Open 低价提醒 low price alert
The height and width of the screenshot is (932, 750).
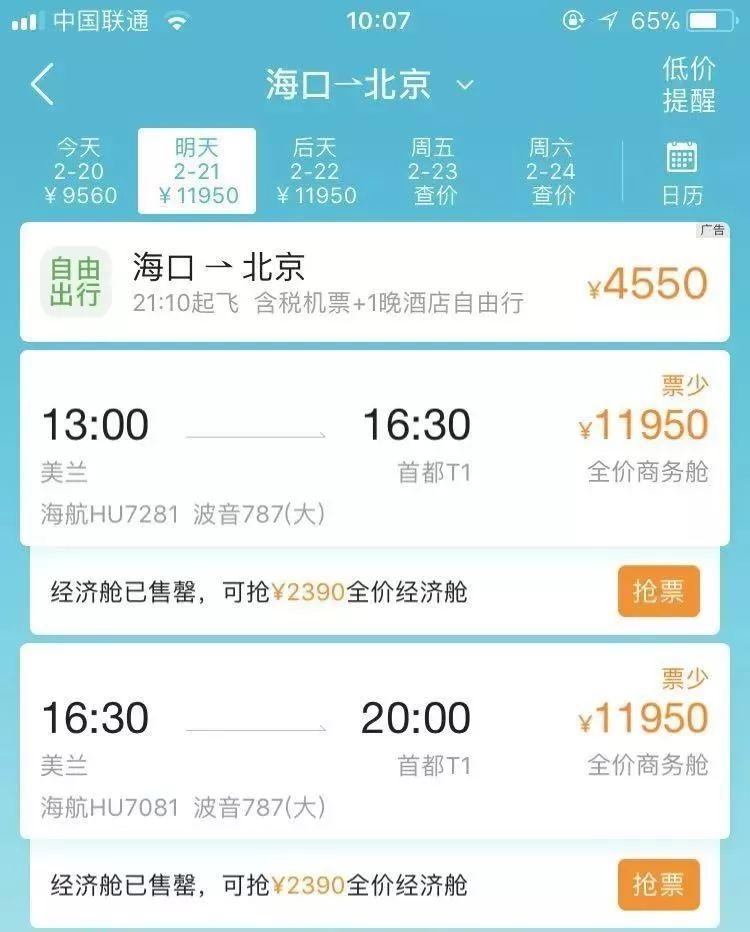(x=688, y=85)
